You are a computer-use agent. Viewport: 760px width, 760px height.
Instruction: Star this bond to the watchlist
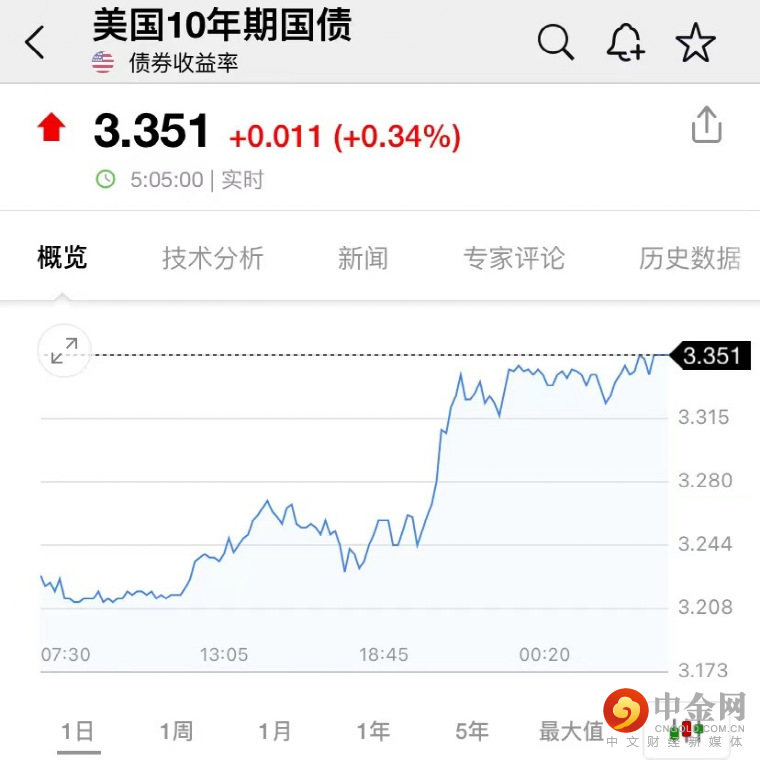pos(696,43)
